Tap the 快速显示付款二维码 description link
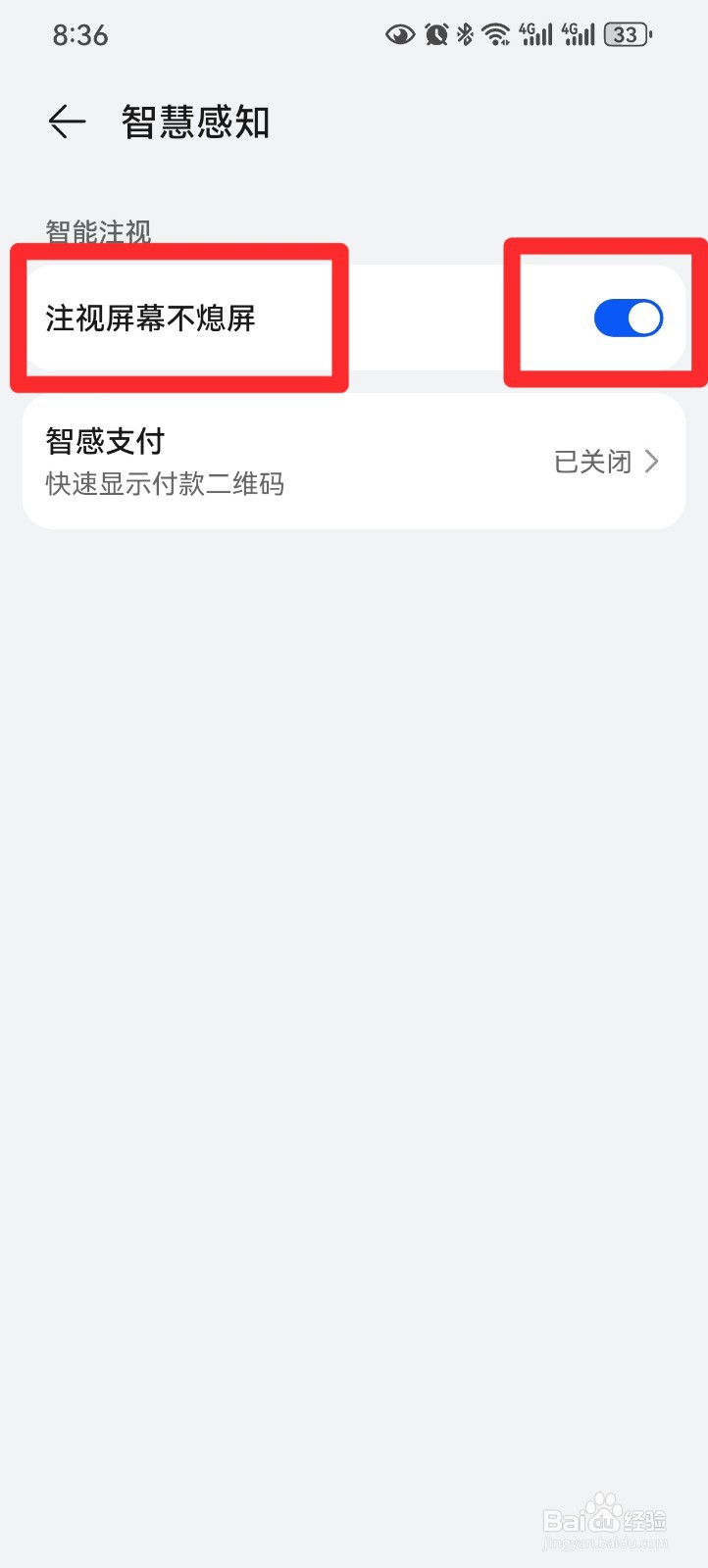Image resolution: width=708 pixels, height=1568 pixels. pyautogui.click(x=163, y=483)
